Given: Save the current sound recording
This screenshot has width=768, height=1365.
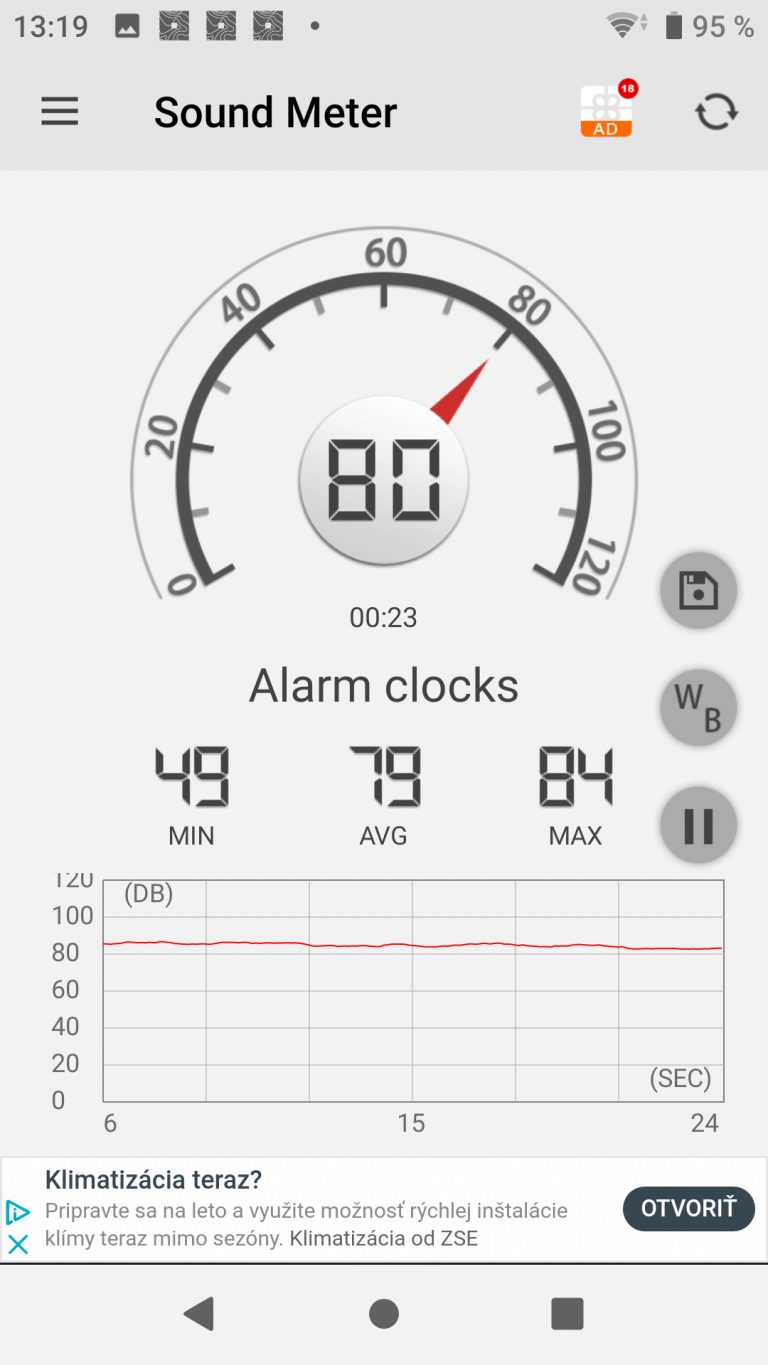Looking at the screenshot, I should click(x=698, y=590).
